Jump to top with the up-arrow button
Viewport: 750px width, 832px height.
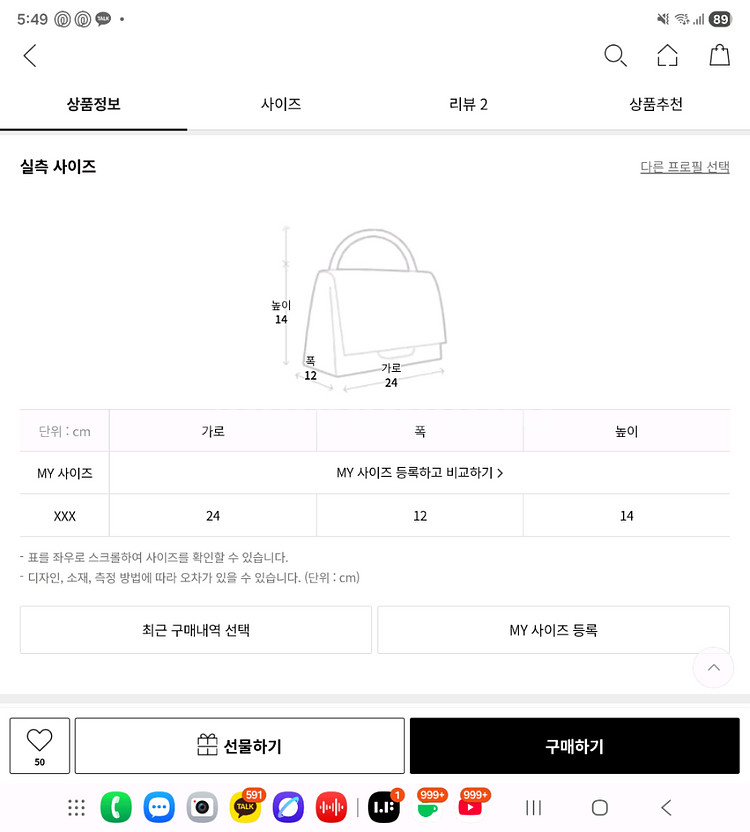(x=713, y=667)
